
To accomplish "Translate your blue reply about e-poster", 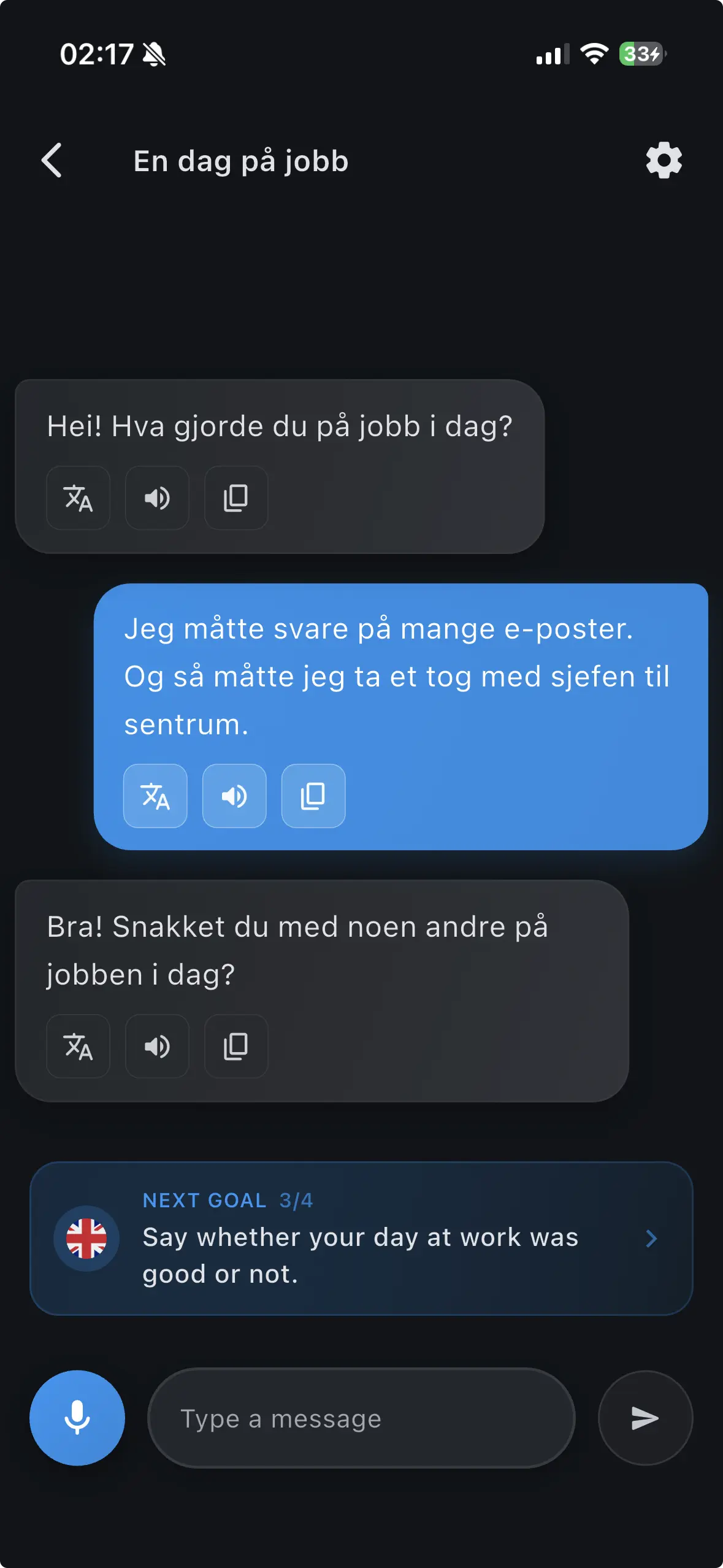I will point(155,797).
